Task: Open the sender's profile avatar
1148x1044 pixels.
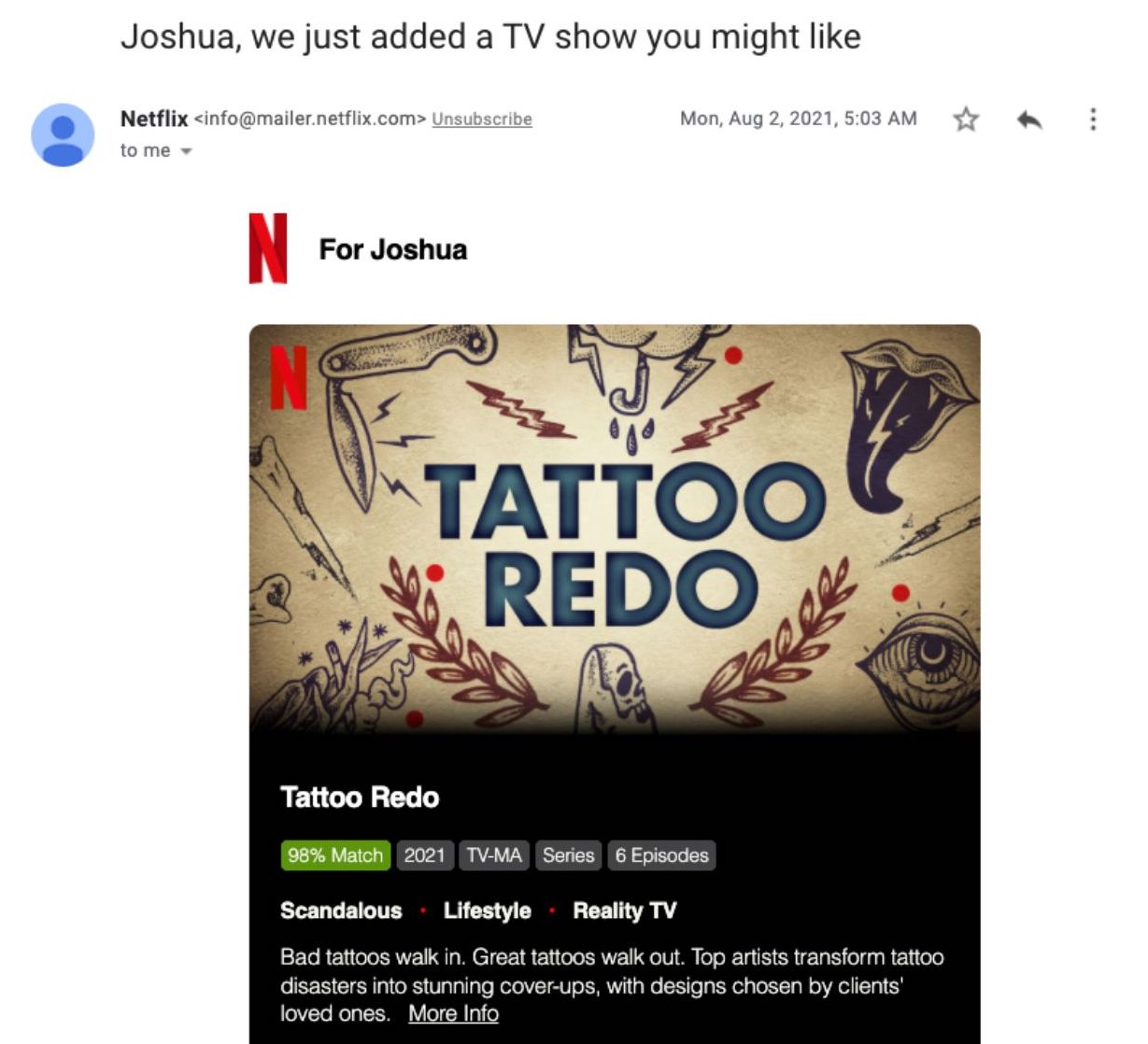Action: click(63, 135)
